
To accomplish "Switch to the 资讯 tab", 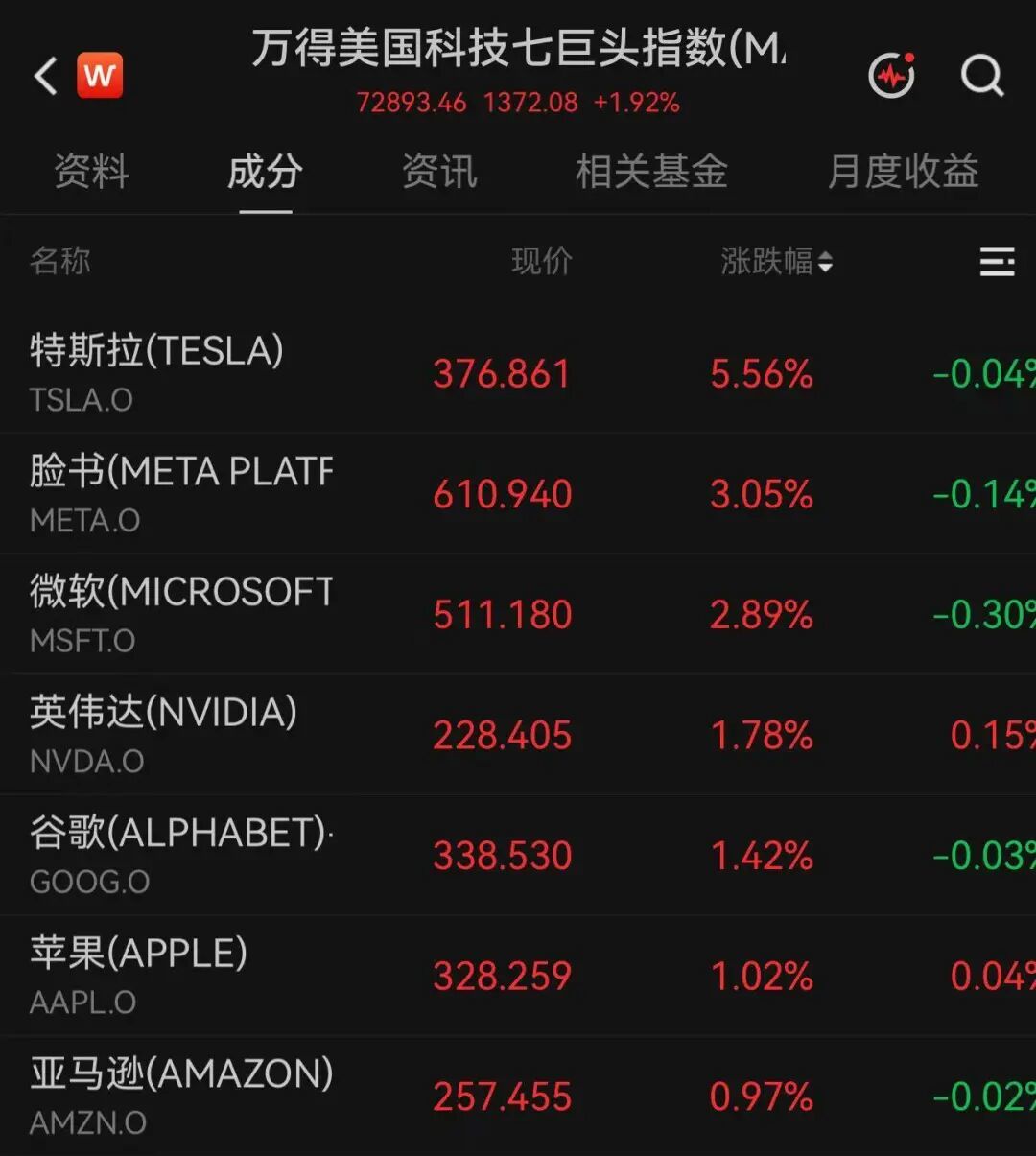I will pos(439,173).
